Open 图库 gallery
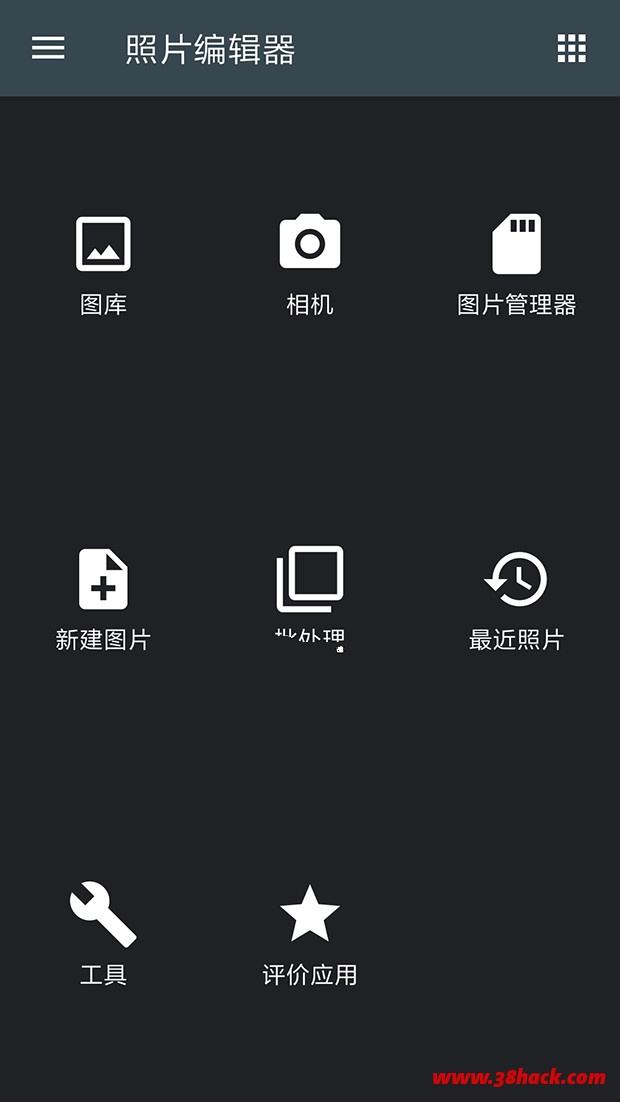620x1102 pixels. click(x=103, y=266)
